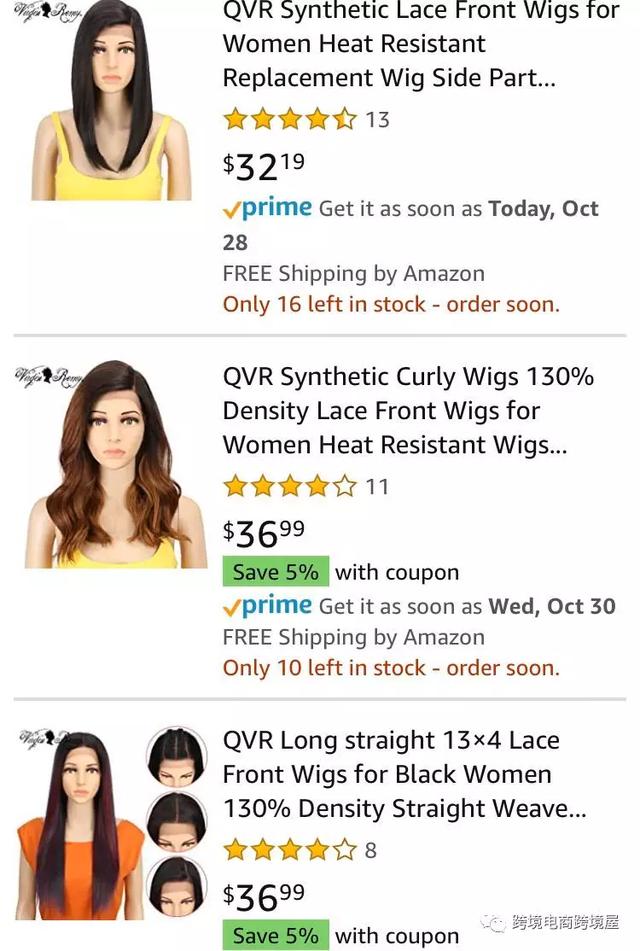This screenshot has width=640, height=951.
Task: Open the QVR Synthetic Lace Front Wigs listing
Action: click(x=420, y=44)
